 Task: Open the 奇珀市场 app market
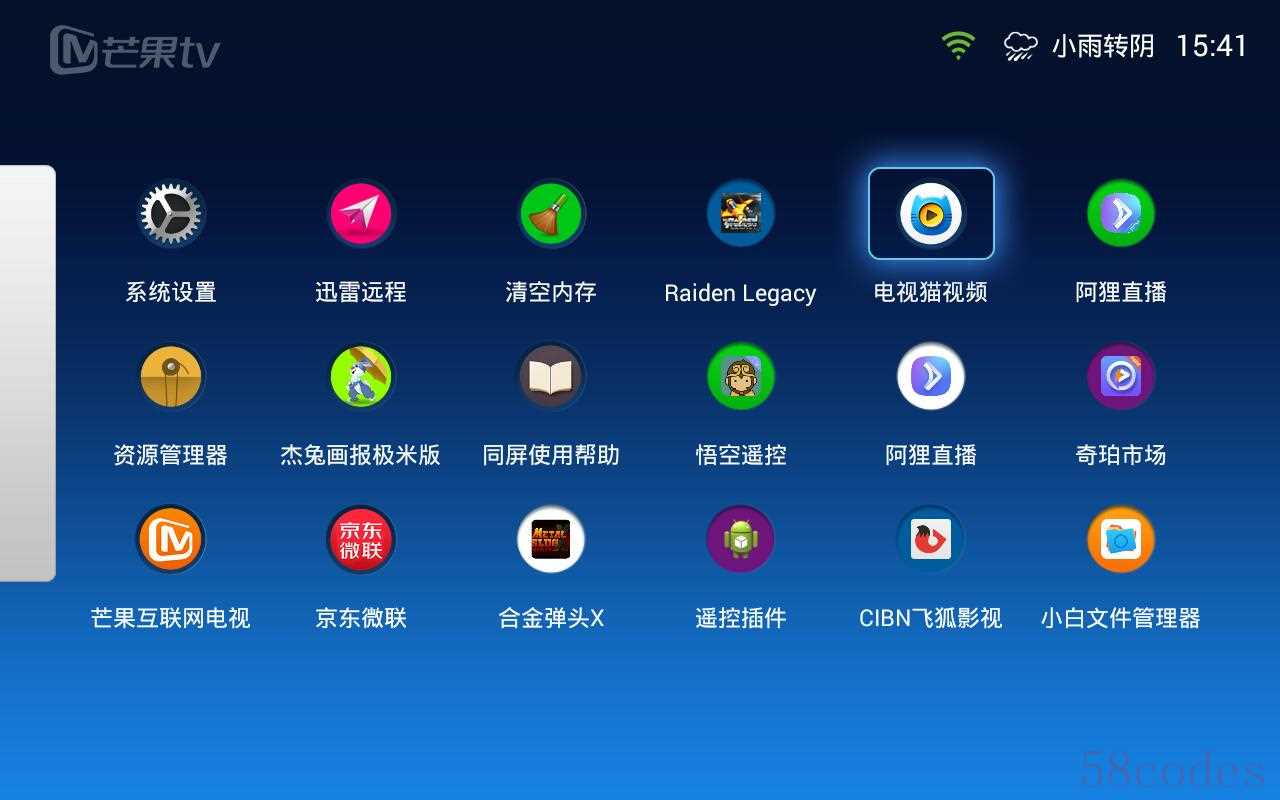[1121, 376]
